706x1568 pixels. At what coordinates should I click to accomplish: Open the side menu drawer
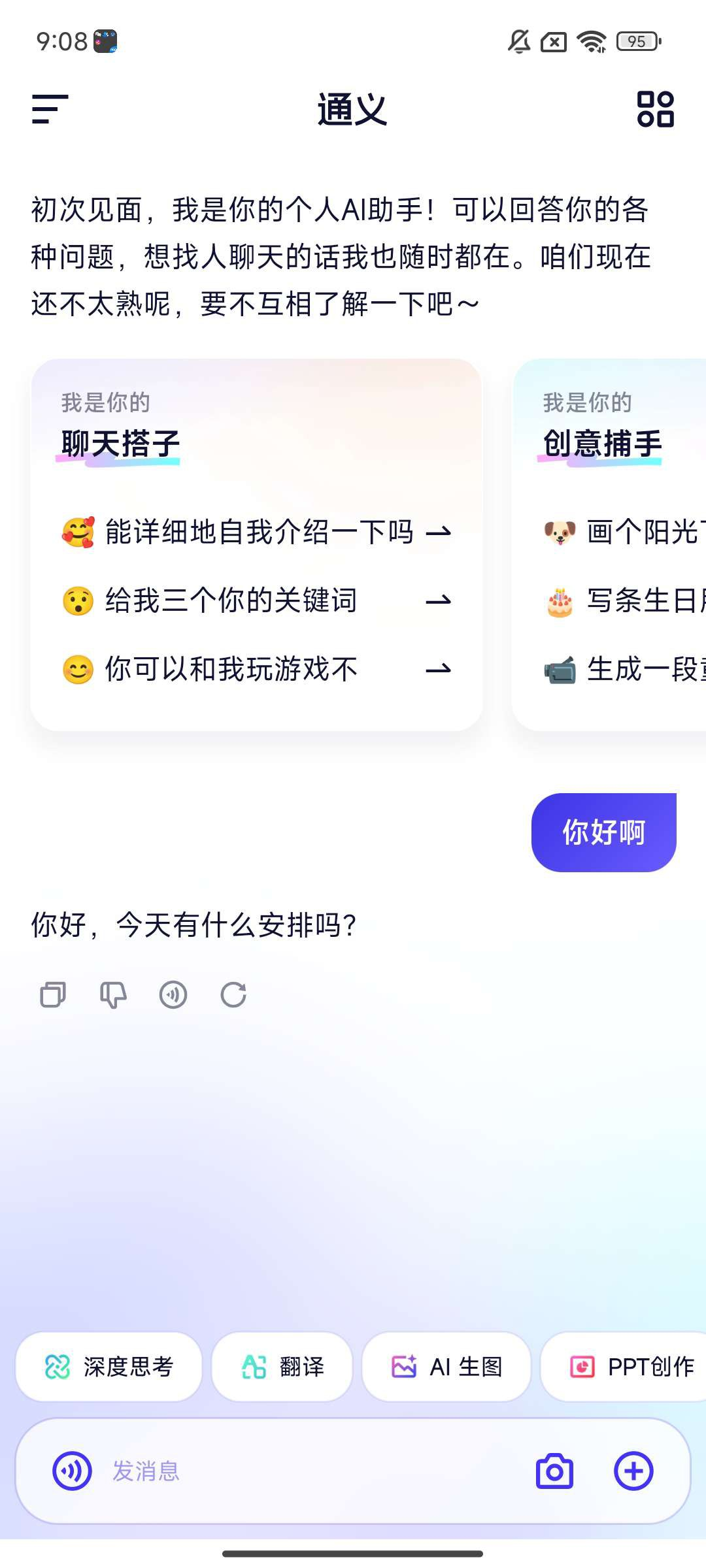click(x=50, y=109)
